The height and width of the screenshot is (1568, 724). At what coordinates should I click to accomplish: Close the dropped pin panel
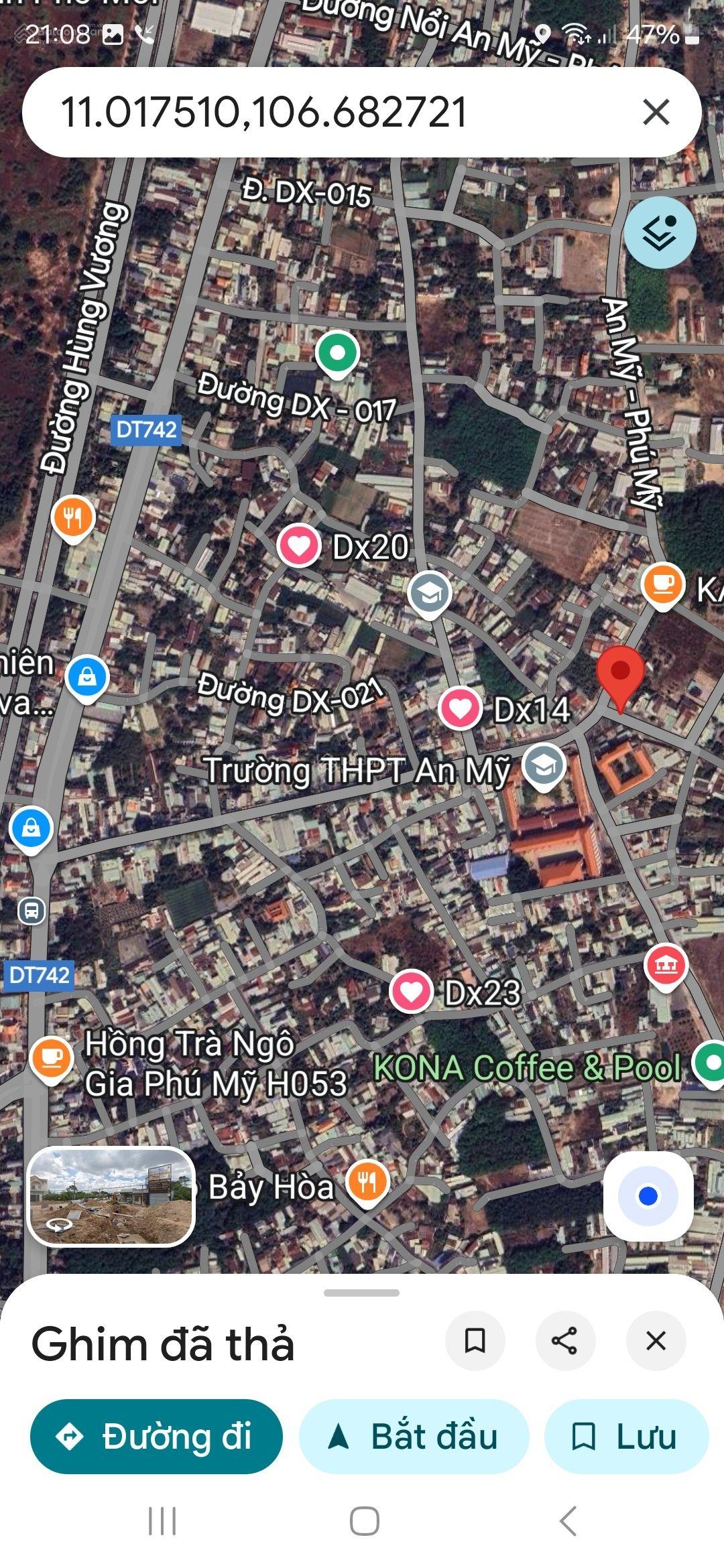click(x=655, y=1340)
